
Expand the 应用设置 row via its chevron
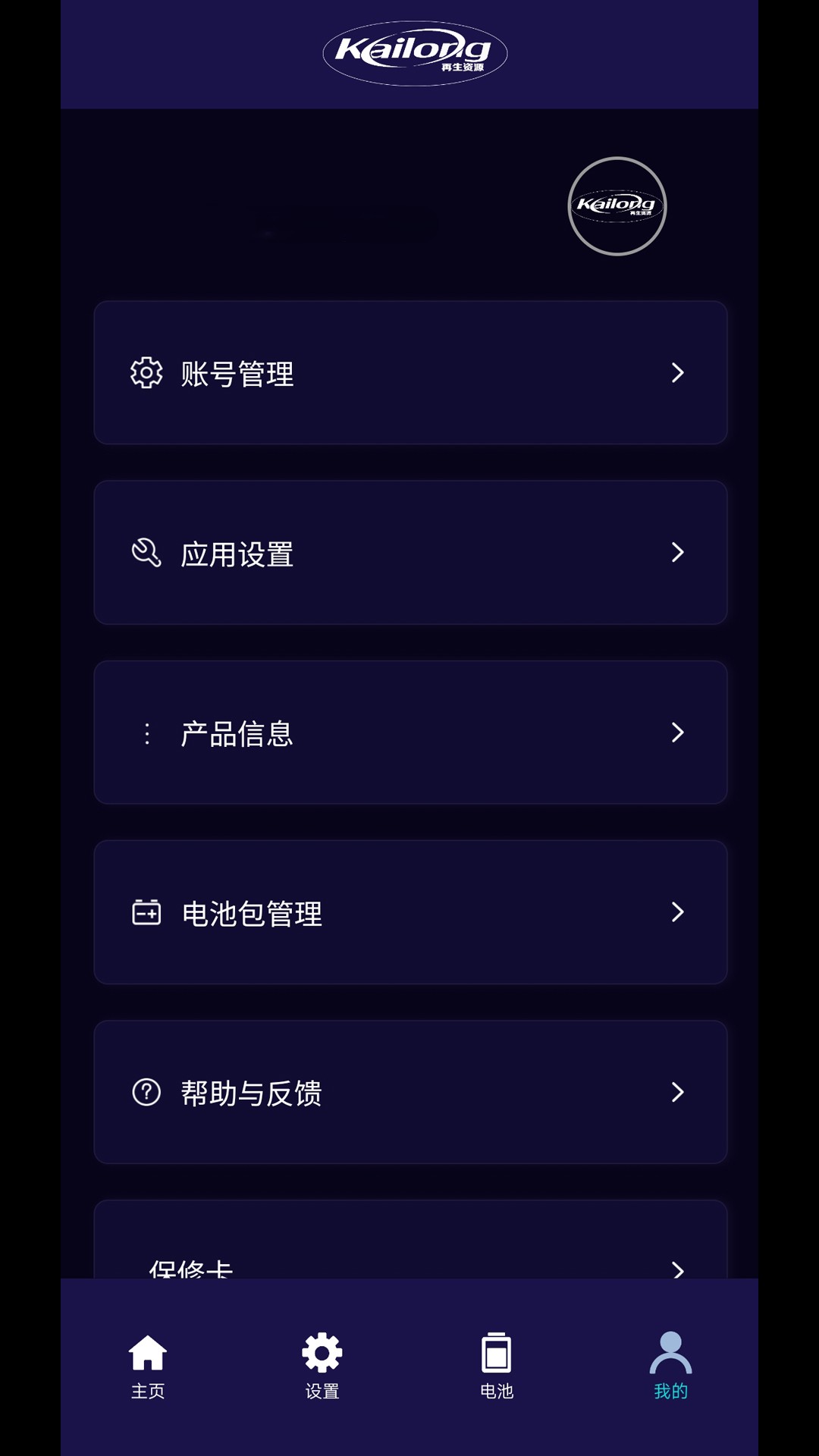[679, 552]
